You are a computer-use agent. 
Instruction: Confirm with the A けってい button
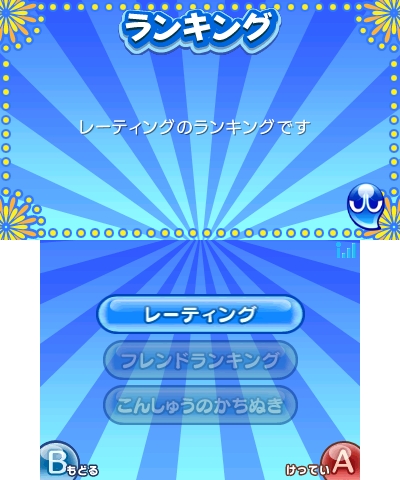(x=323, y=462)
